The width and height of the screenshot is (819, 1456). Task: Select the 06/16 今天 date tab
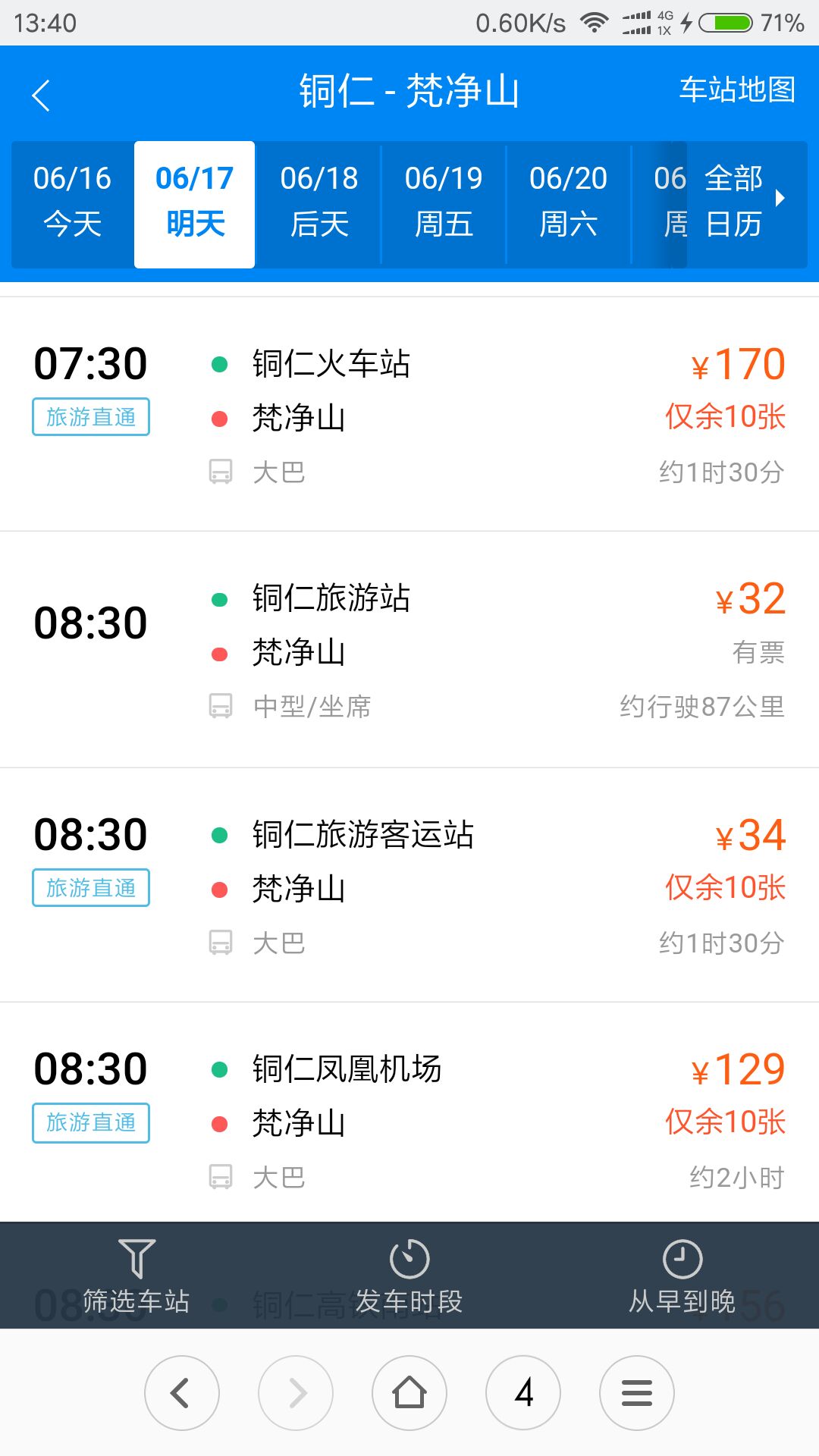click(x=72, y=202)
